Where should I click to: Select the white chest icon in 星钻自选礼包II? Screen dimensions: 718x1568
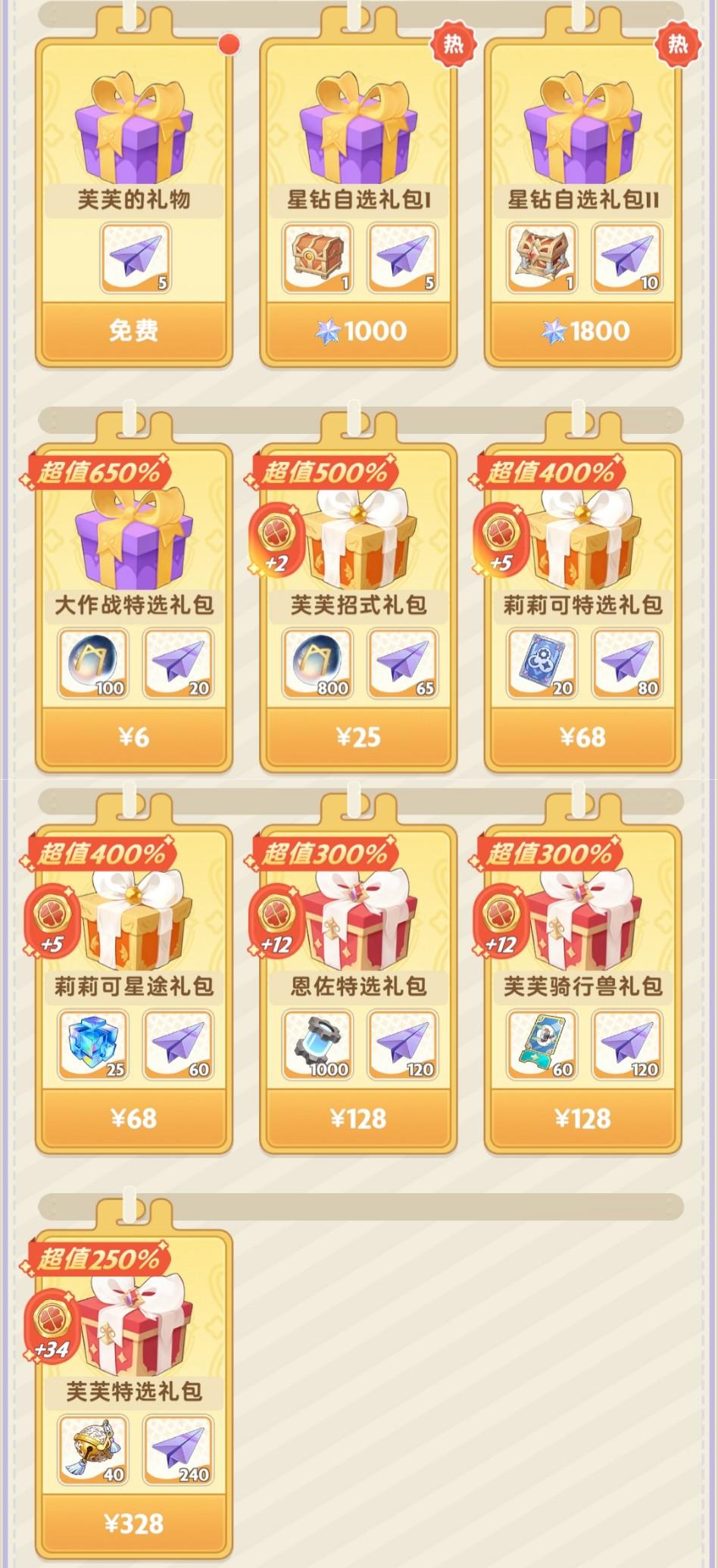(542, 257)
